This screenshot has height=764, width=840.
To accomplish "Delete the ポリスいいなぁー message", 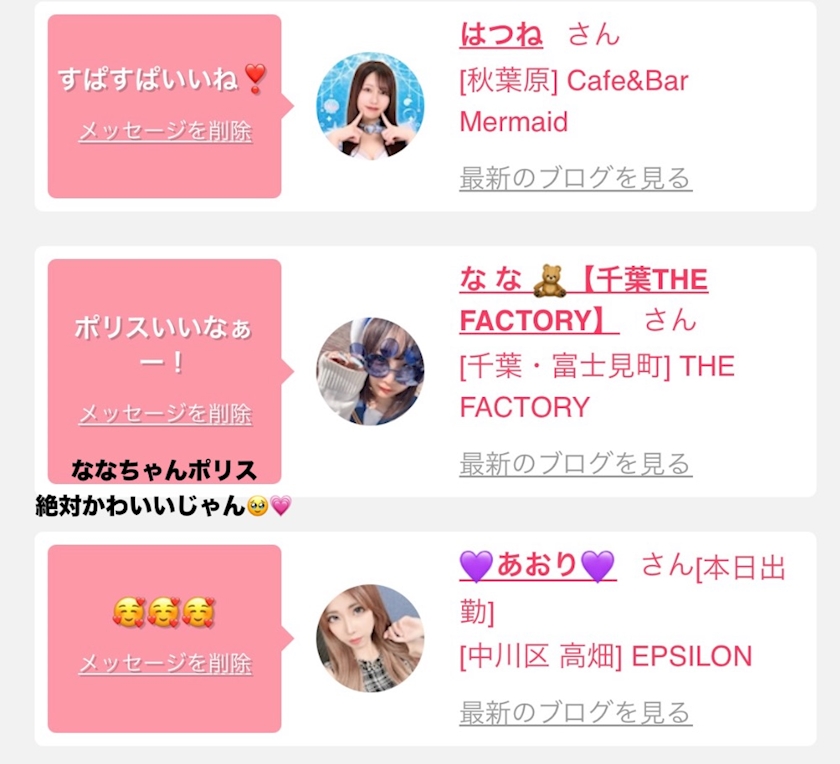I will (166, 414).
